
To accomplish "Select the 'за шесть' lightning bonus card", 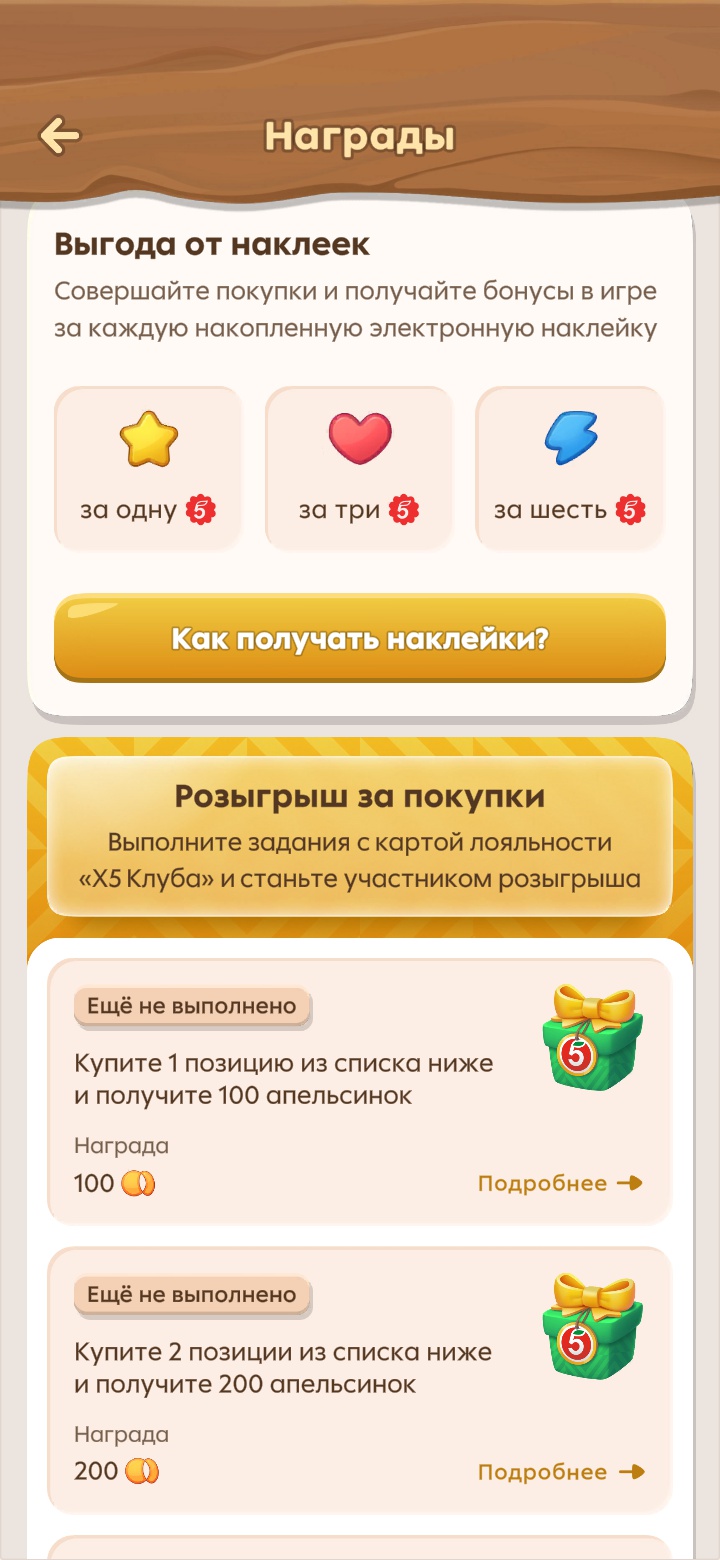I will 569,468.
